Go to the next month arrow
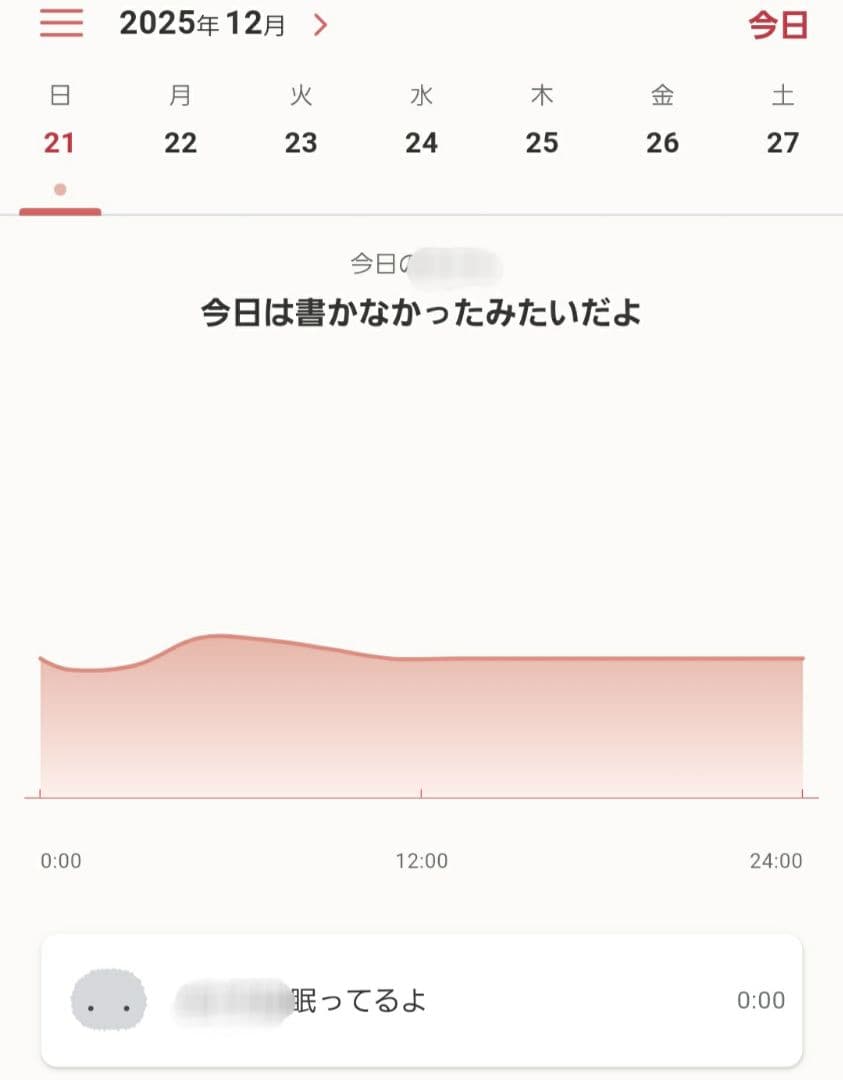 [x=320, y=25]
